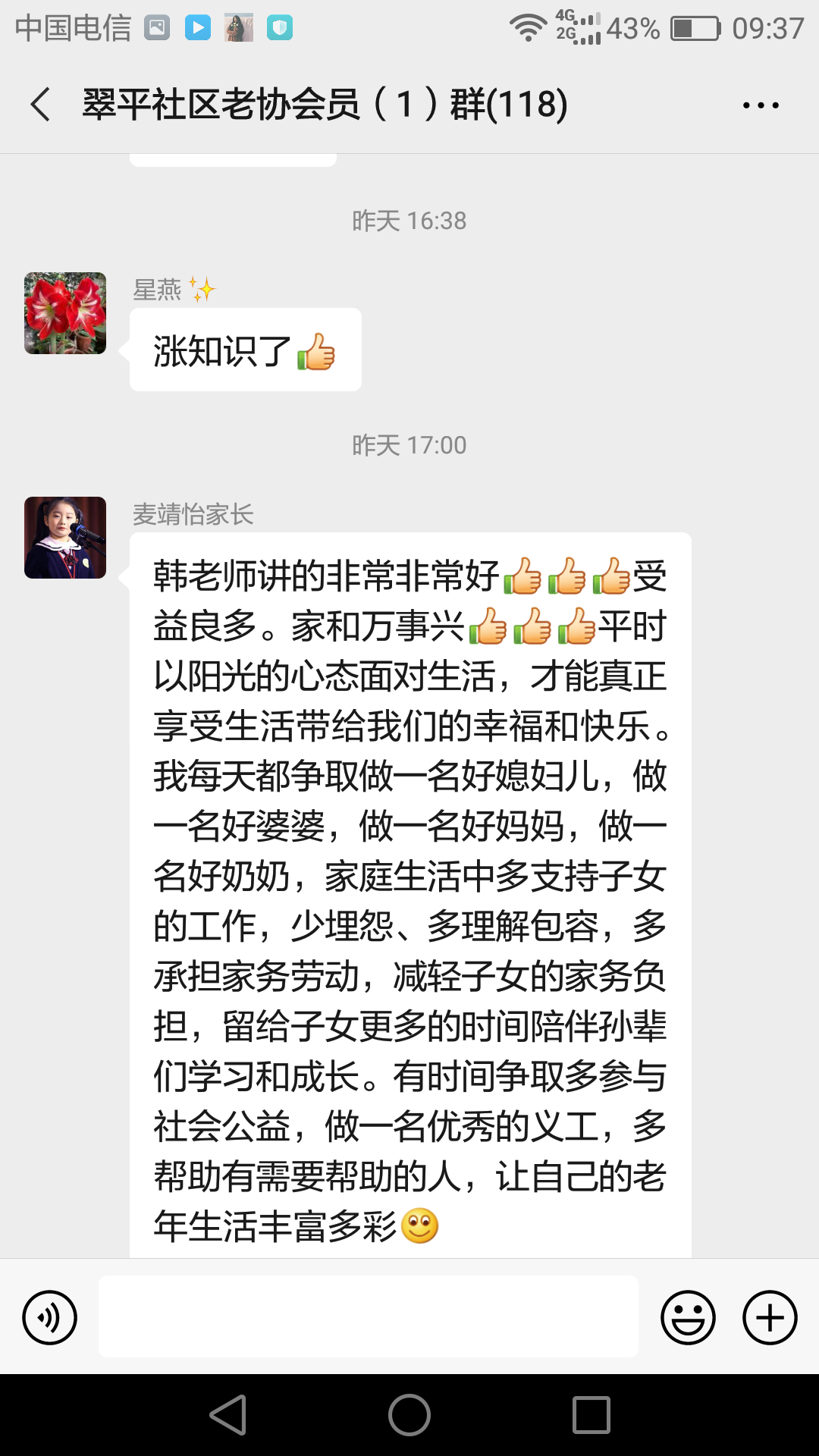Tap the system home button
Image resolution: width=819 pixels, height=1456 pixels.
409,1415
